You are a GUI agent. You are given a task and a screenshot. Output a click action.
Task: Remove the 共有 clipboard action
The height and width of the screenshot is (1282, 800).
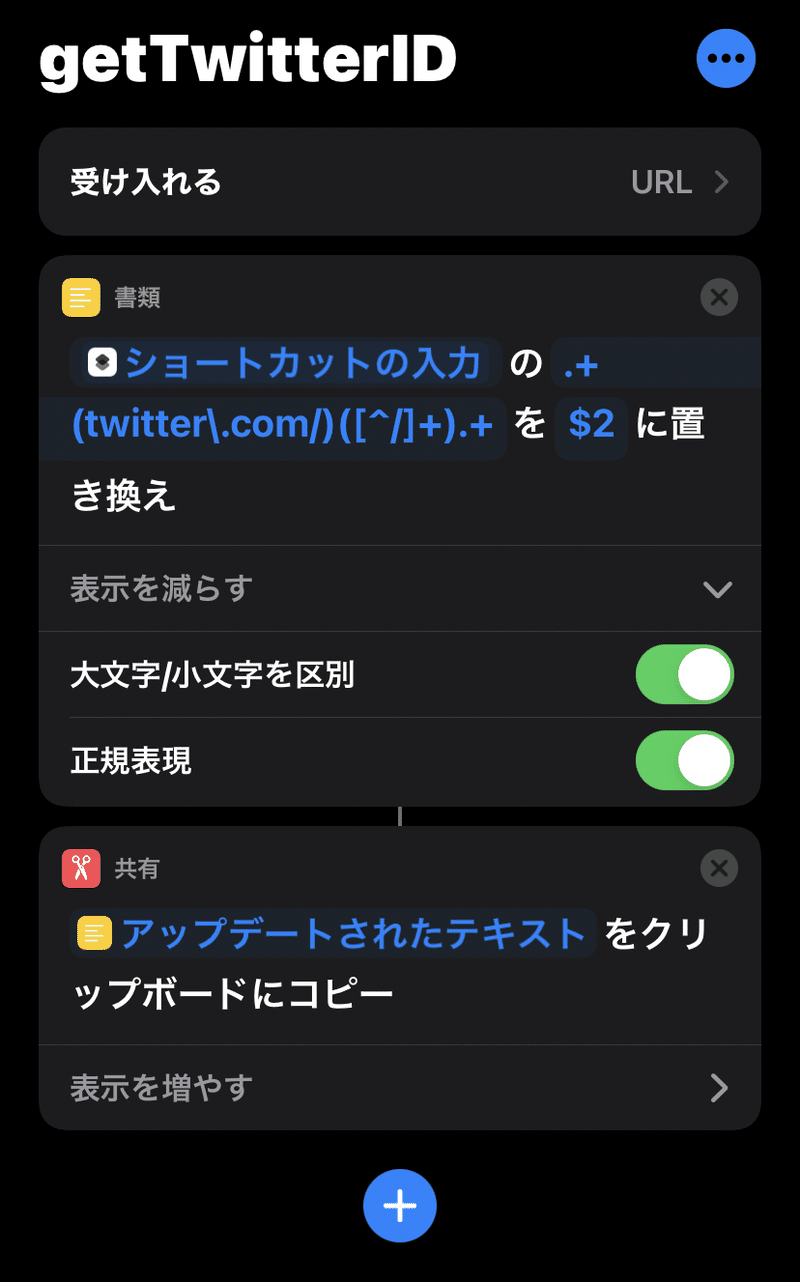coord(719,868)
